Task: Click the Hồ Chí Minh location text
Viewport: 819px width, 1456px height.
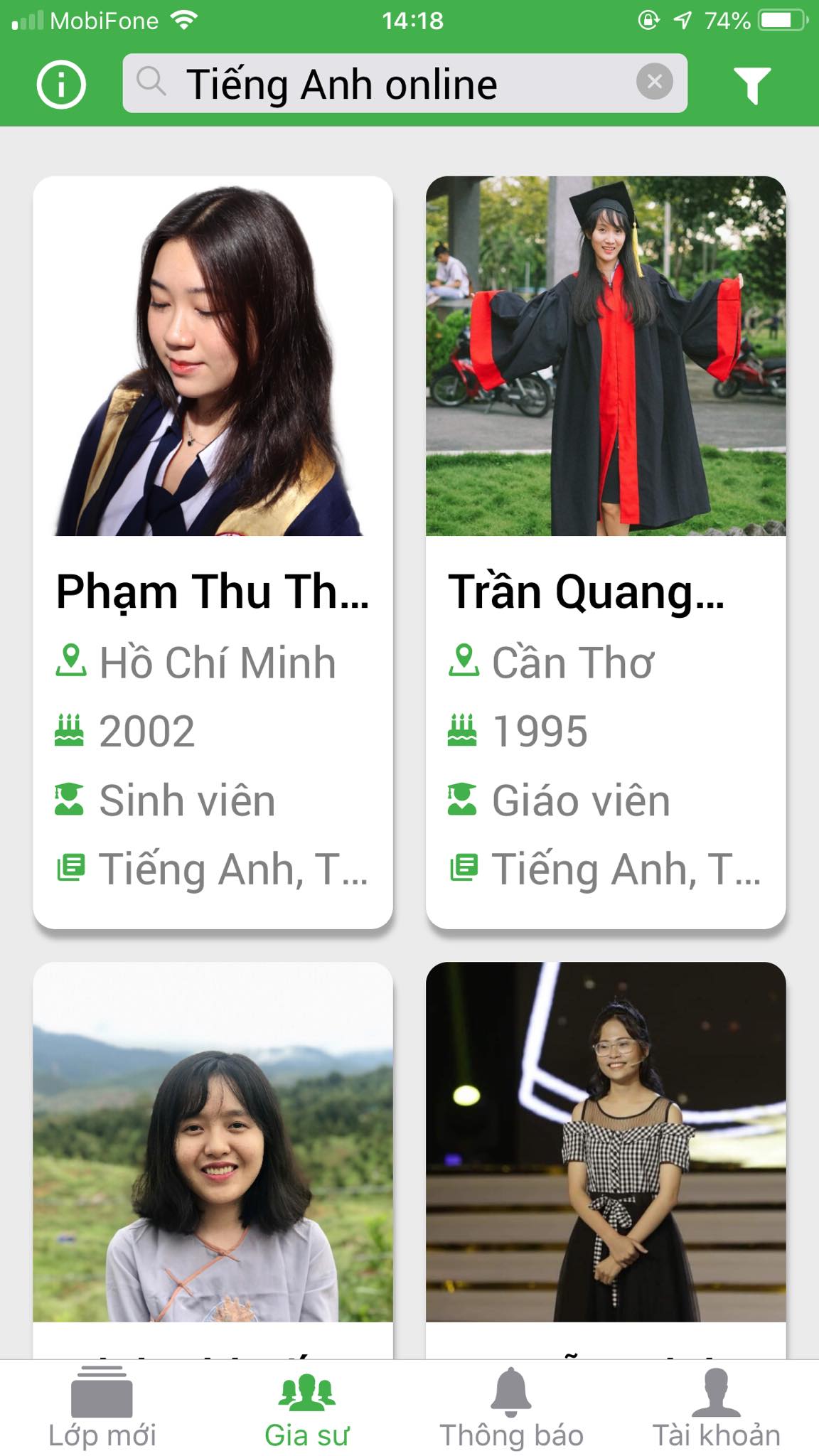Action: [x=217, y=663]
